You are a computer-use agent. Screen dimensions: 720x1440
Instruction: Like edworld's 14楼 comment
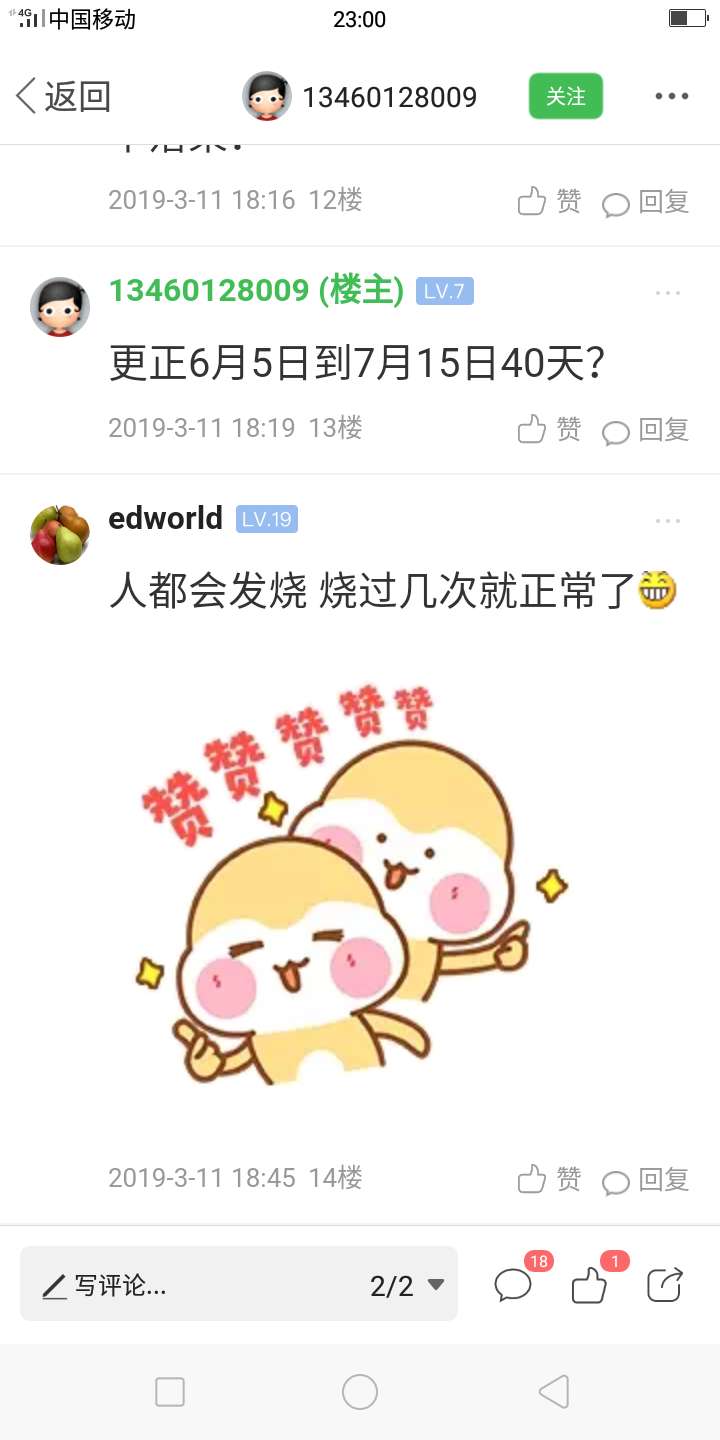tap(549, 1179)
